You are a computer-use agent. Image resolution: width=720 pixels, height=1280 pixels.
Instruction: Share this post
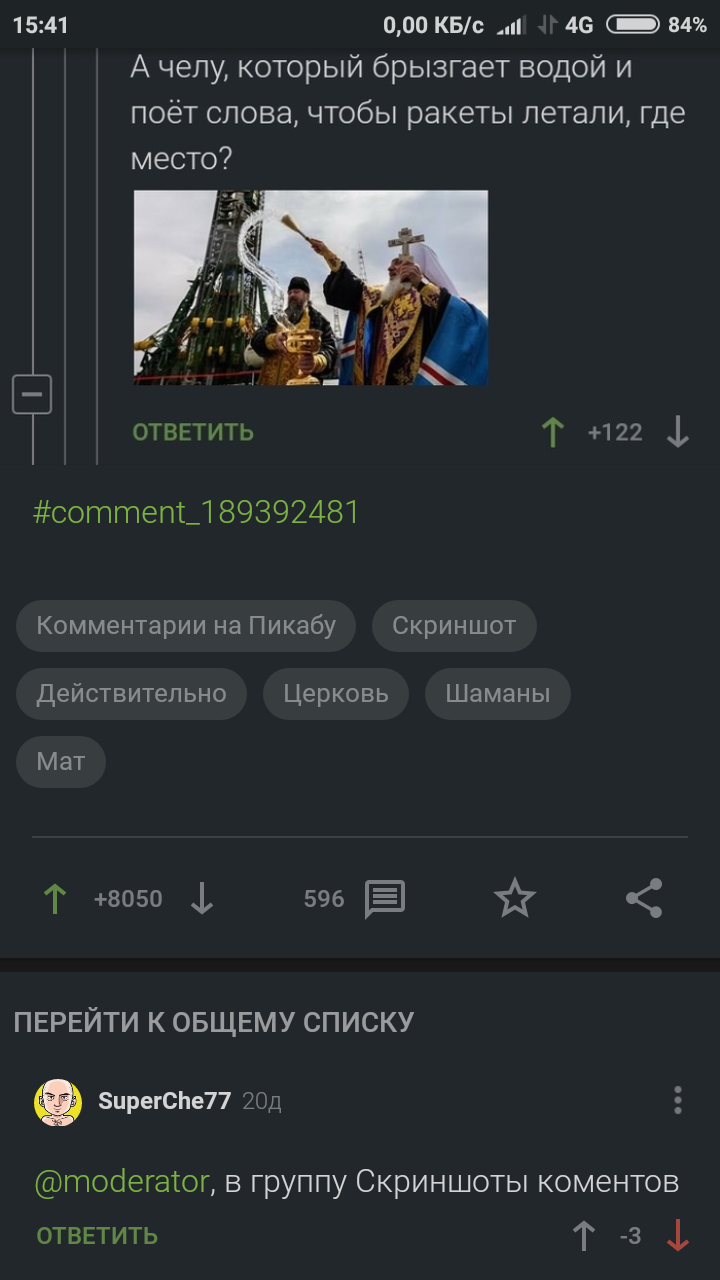[644, 899]
